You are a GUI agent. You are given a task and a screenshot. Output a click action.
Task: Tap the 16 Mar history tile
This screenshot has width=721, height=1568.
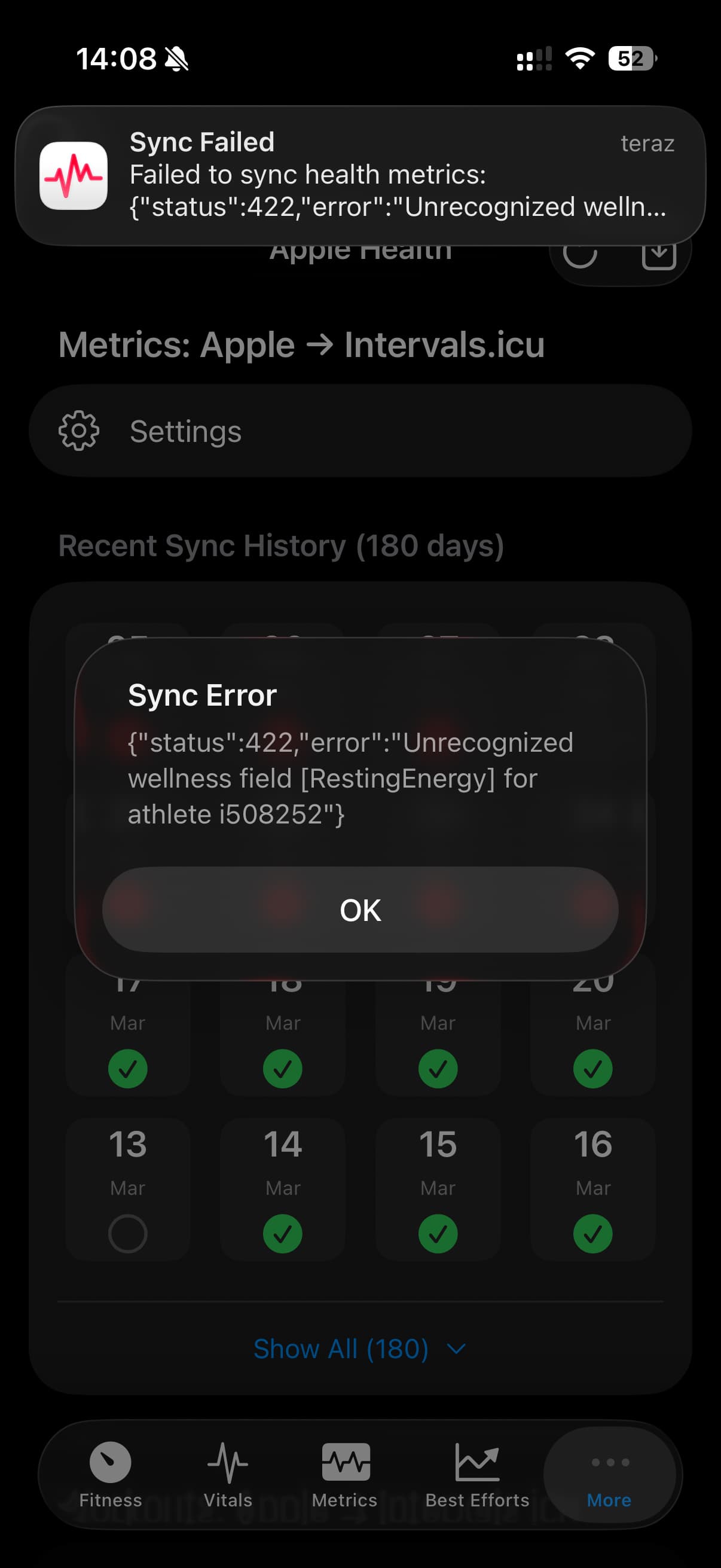pos(593,1188)
